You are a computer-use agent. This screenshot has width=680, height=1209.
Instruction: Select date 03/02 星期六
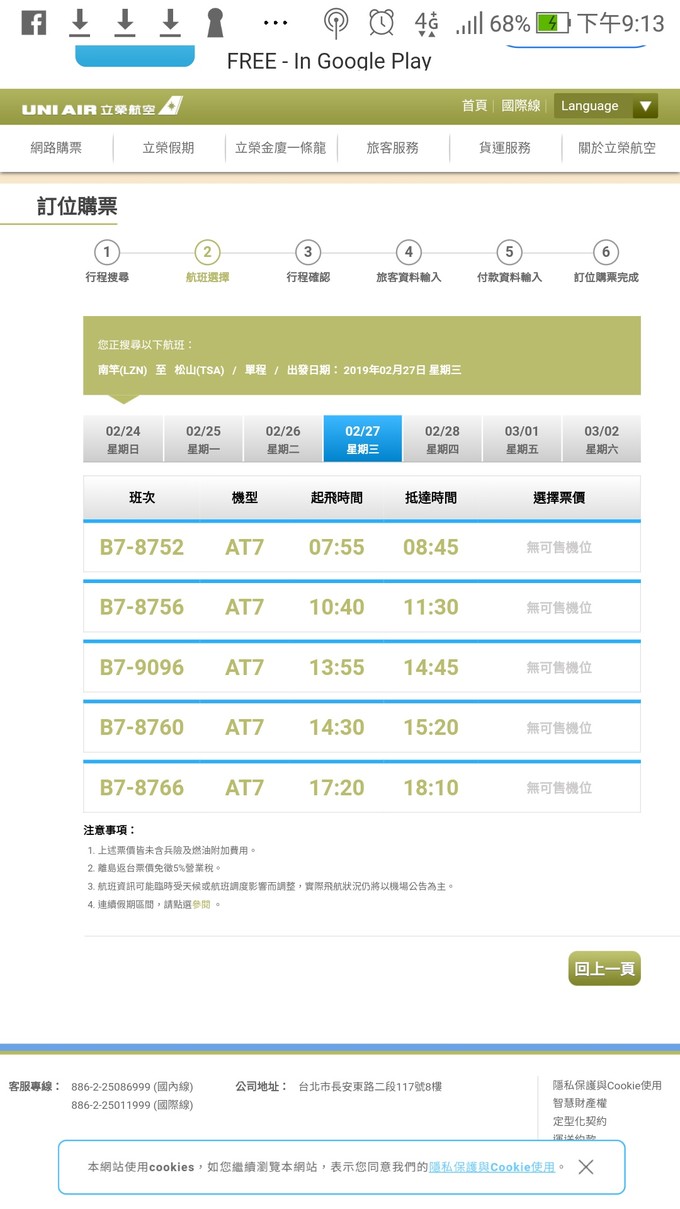[602, 439]
